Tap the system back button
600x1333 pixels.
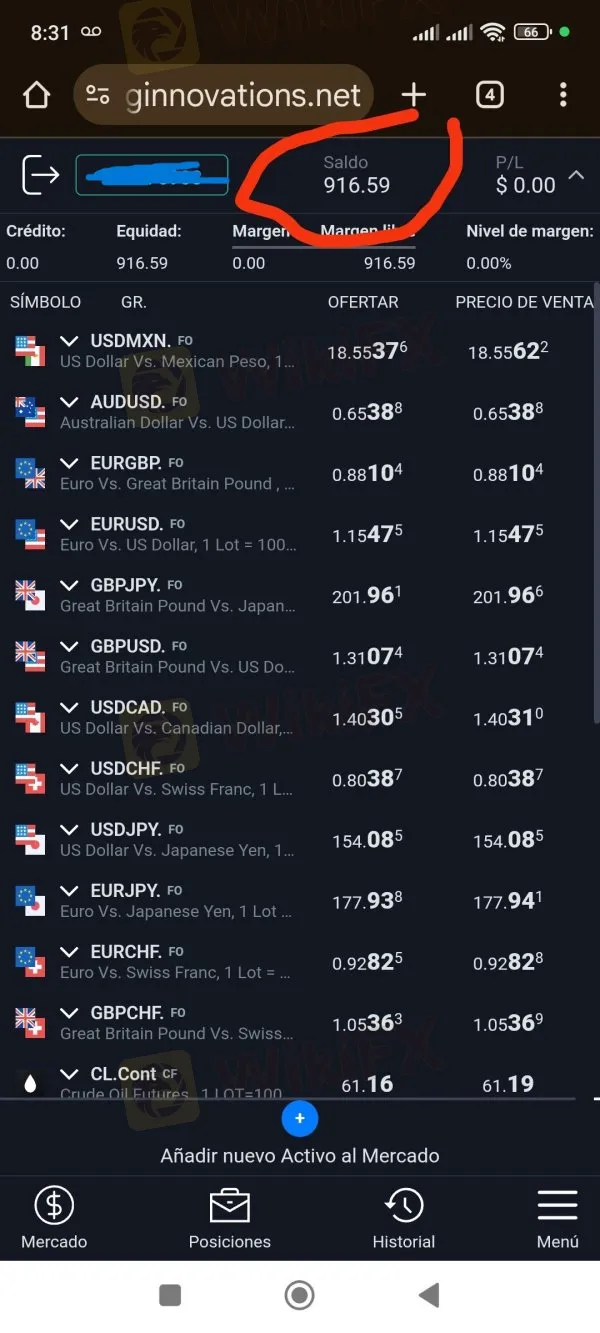coord(429,1296)
